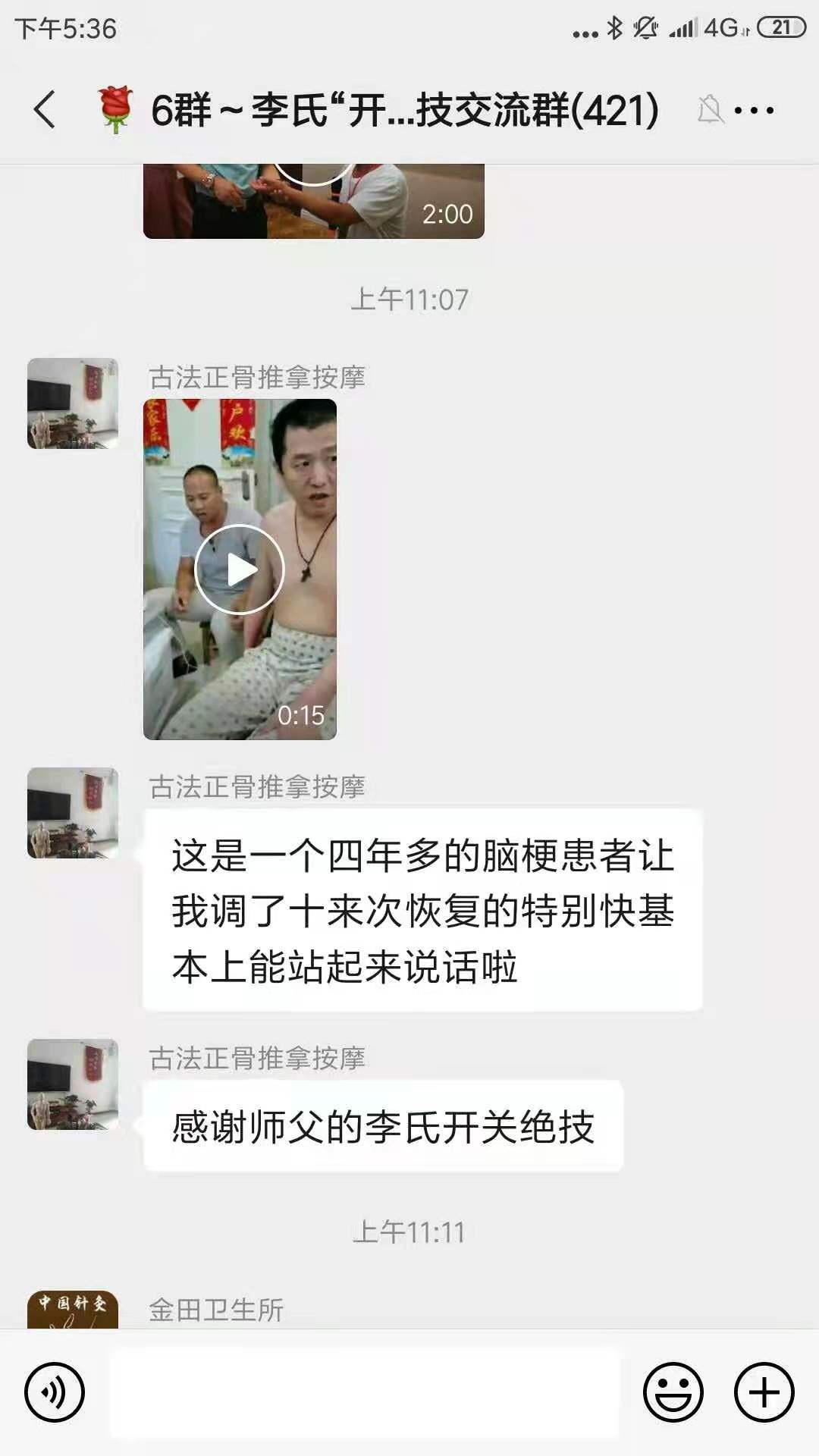Go back to the chat list
Screen dimensions: 819x1456
[x=45, y=110]
